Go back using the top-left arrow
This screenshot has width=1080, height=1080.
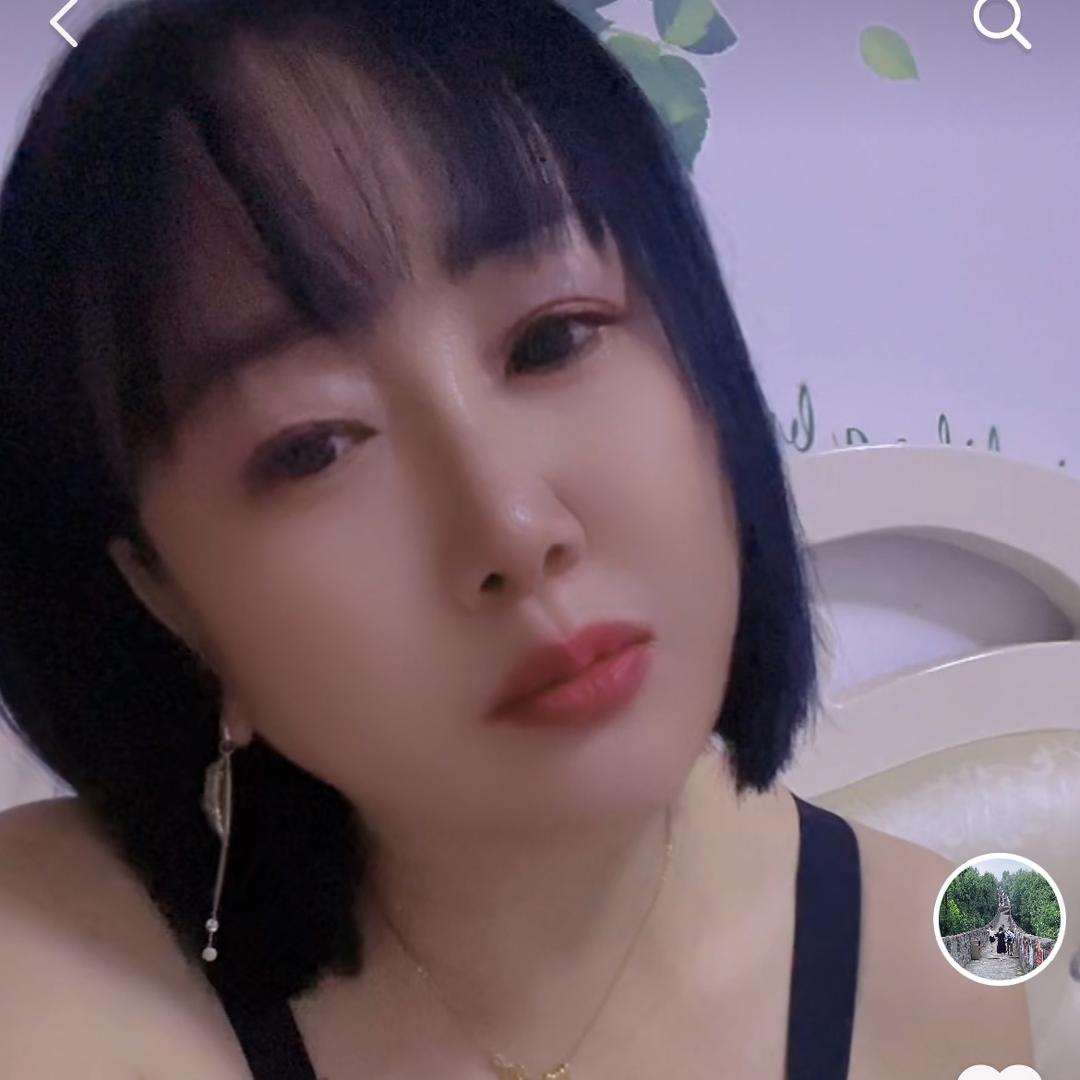pyautogui.click(x=64, y=23)
